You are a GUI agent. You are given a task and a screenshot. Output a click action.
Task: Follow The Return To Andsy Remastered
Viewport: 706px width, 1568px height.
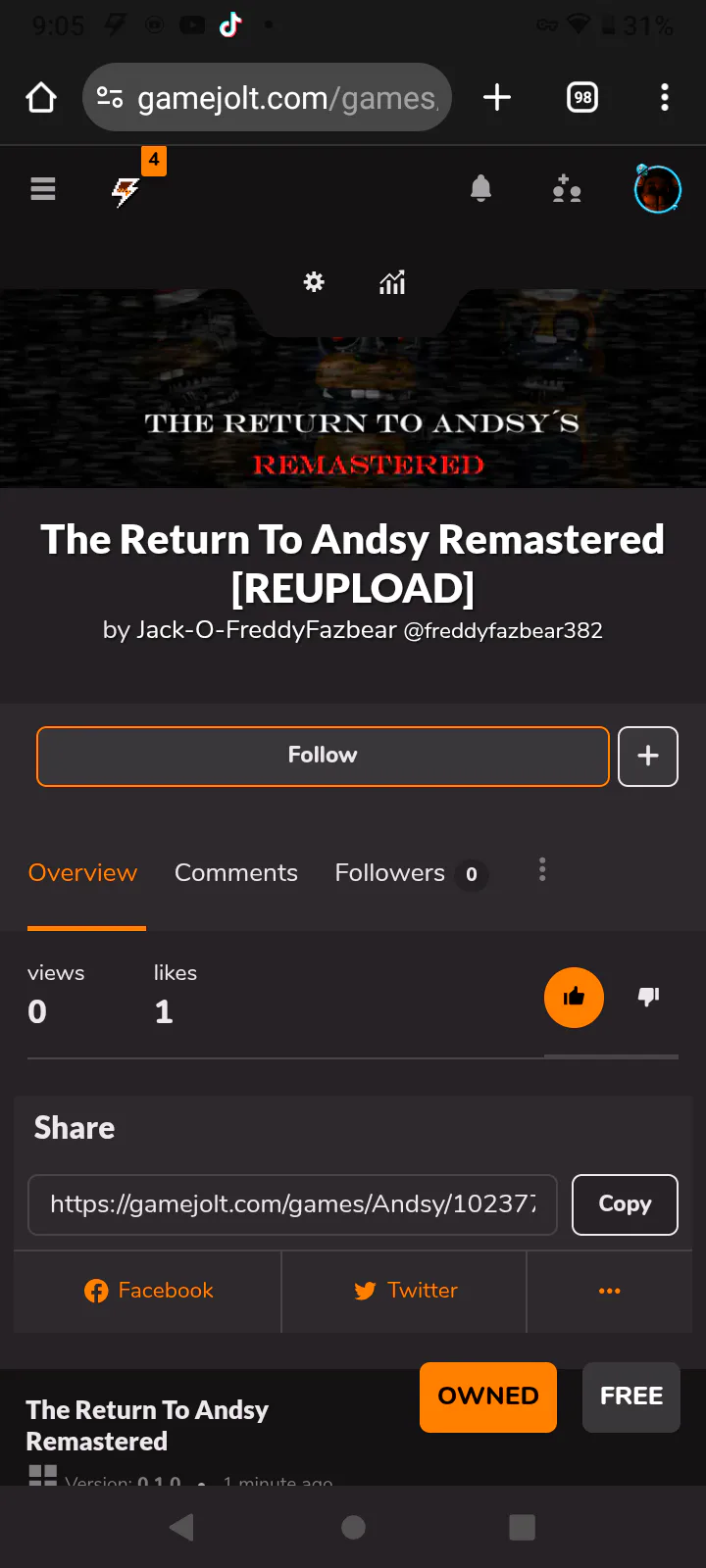[x=323, y=756]
